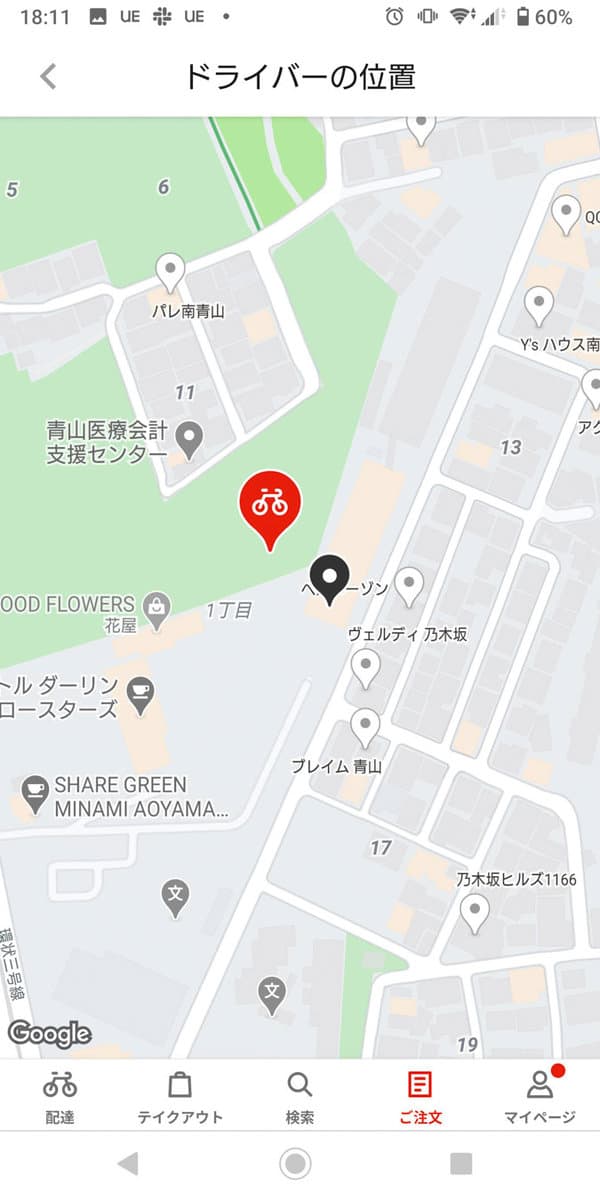Open the テイクアウト tab
Image resolution: width=600 pixels, height=1200 pixels.
[180, 1096]
